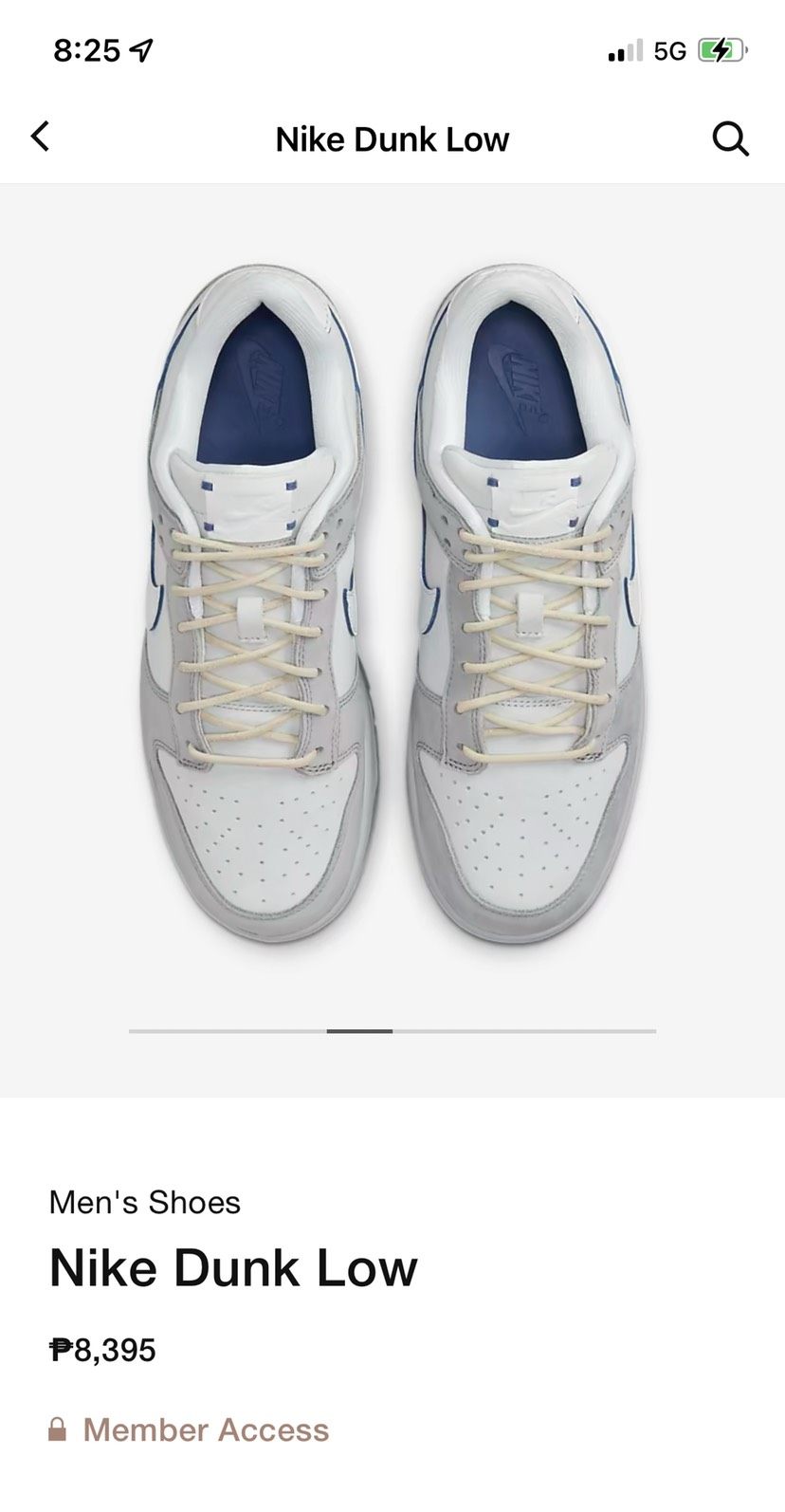The height and width of the screenshot is (1512, 785).
Task: Open the search magnifier icon
Action: [730, 139]
